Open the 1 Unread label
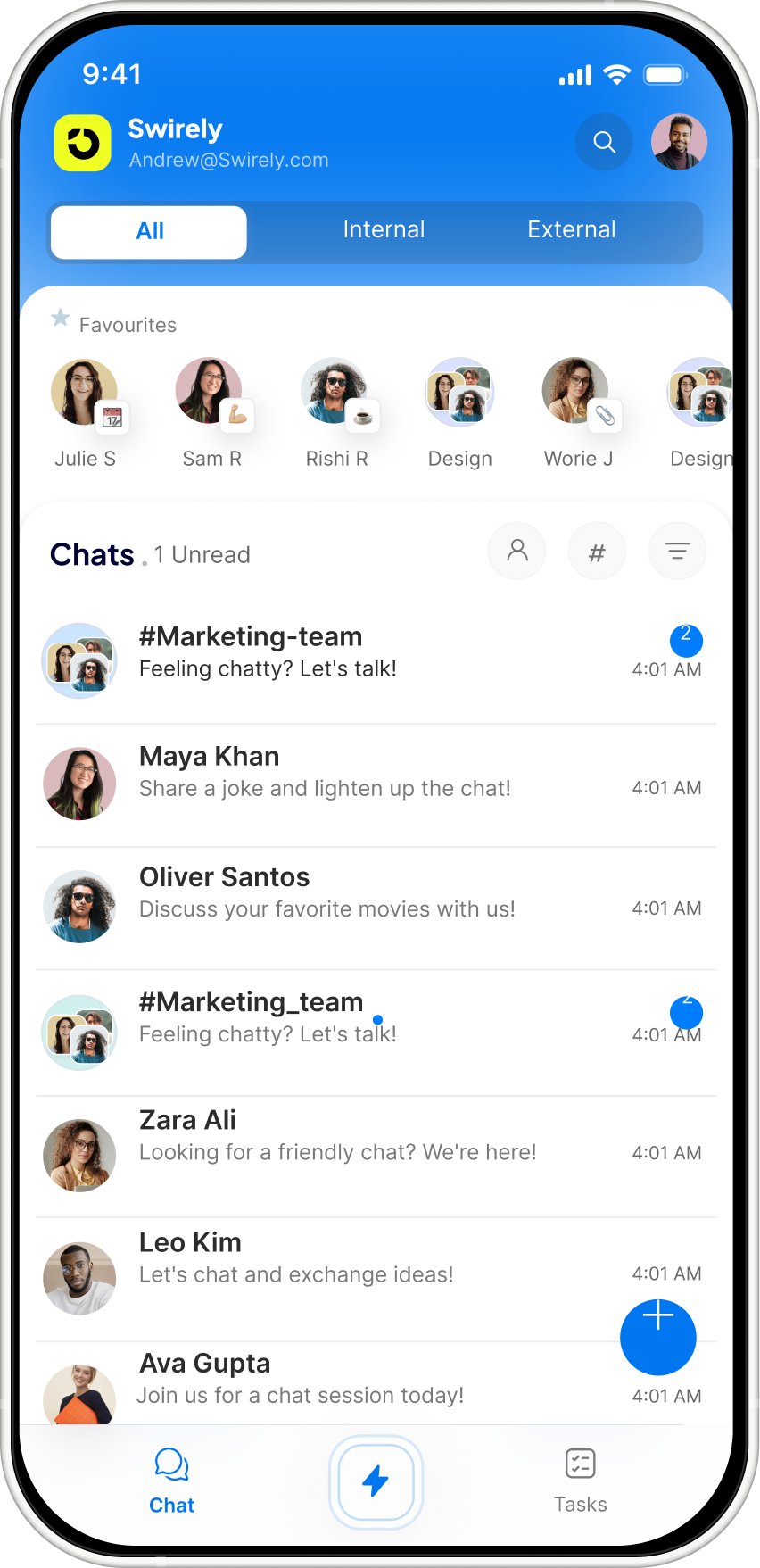 pyautogui.click(x=202, y=554)
